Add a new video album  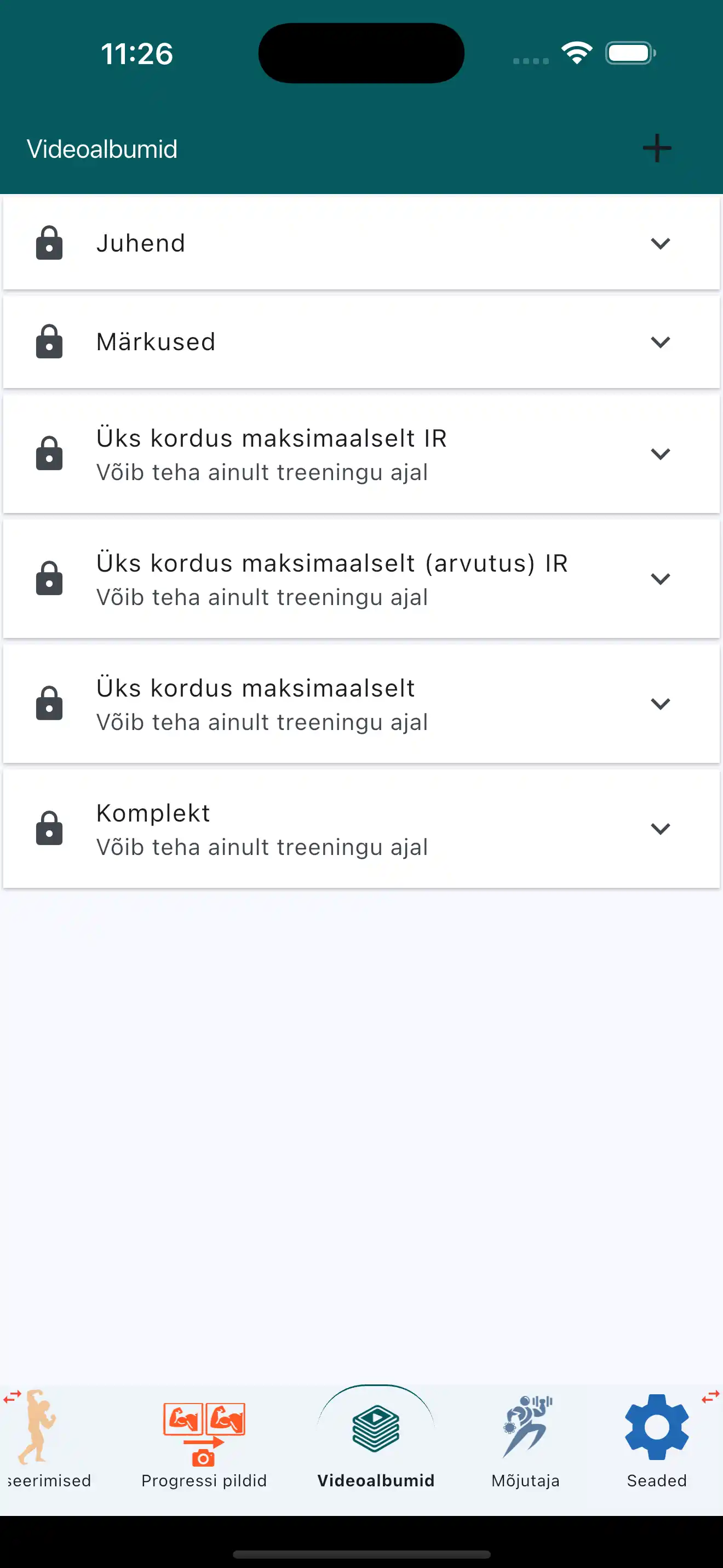[657, 149]
